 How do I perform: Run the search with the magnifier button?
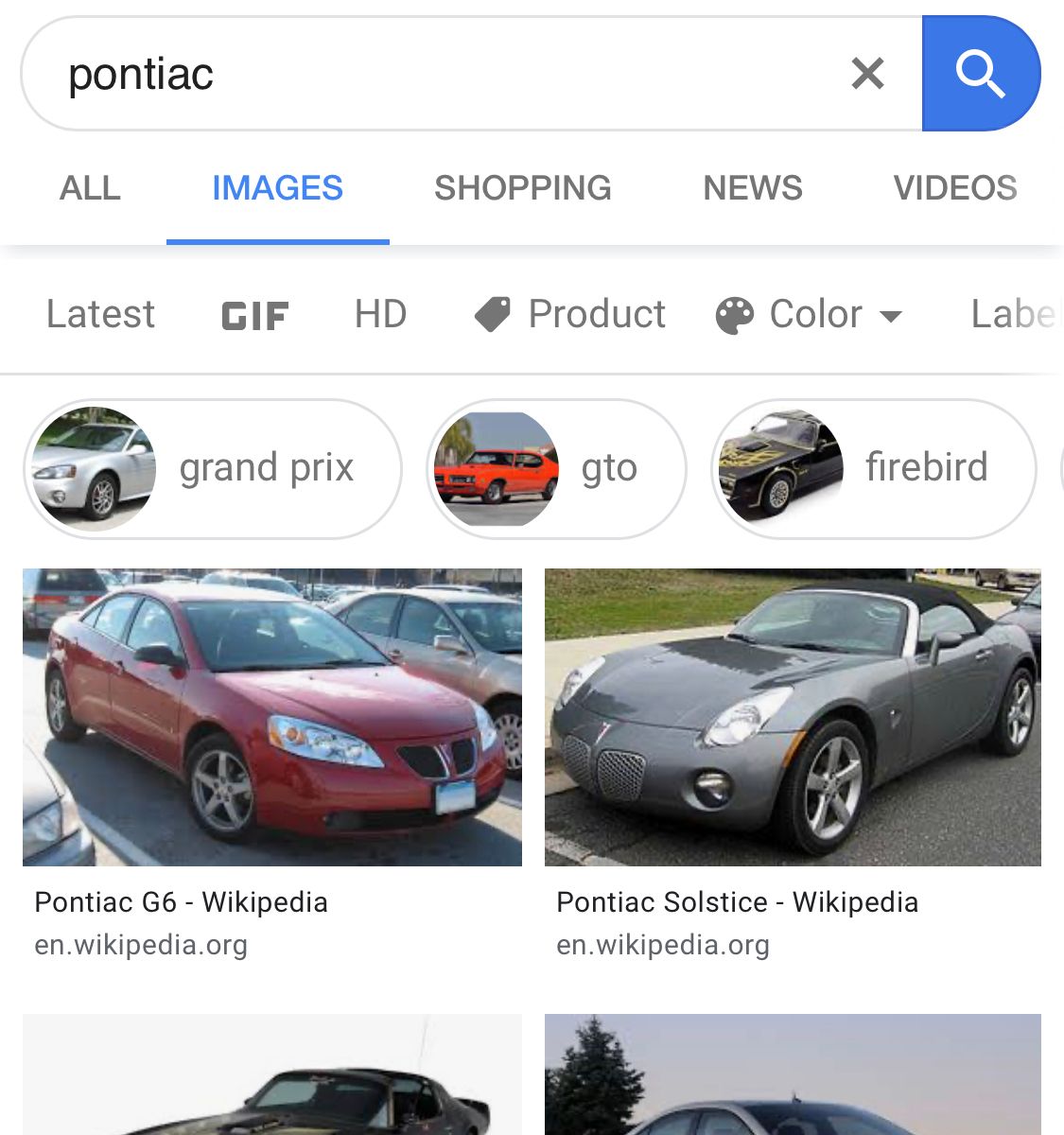(x=980, y=74)
